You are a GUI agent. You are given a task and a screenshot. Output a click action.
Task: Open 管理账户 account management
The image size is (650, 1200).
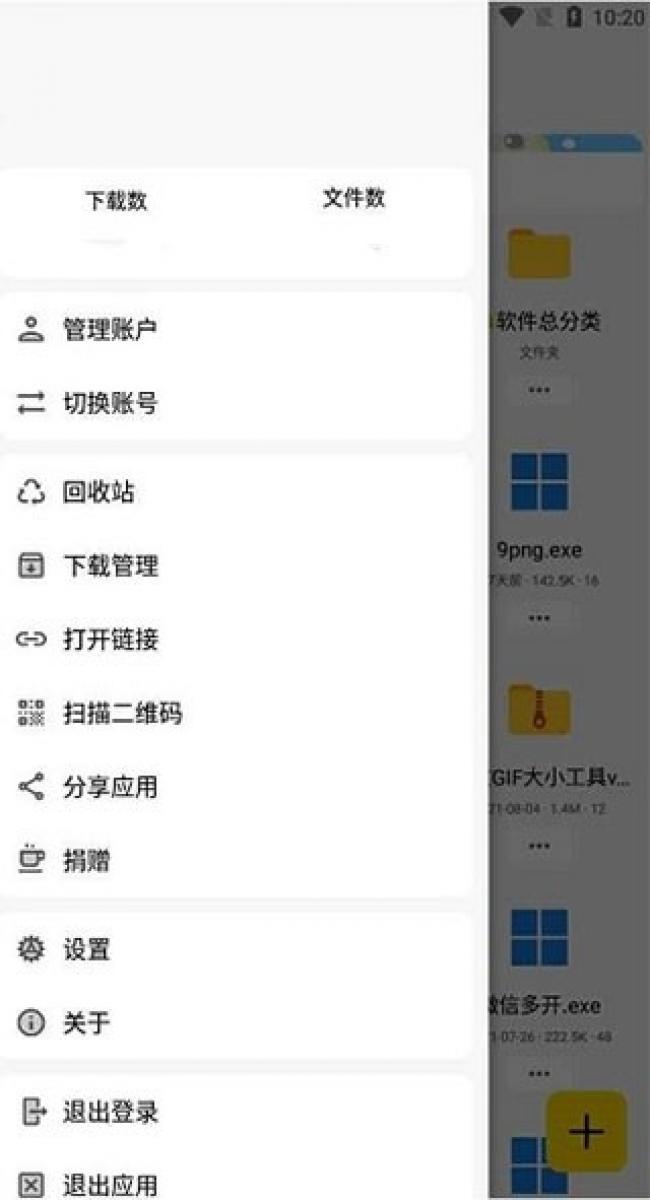click(236, 329)
